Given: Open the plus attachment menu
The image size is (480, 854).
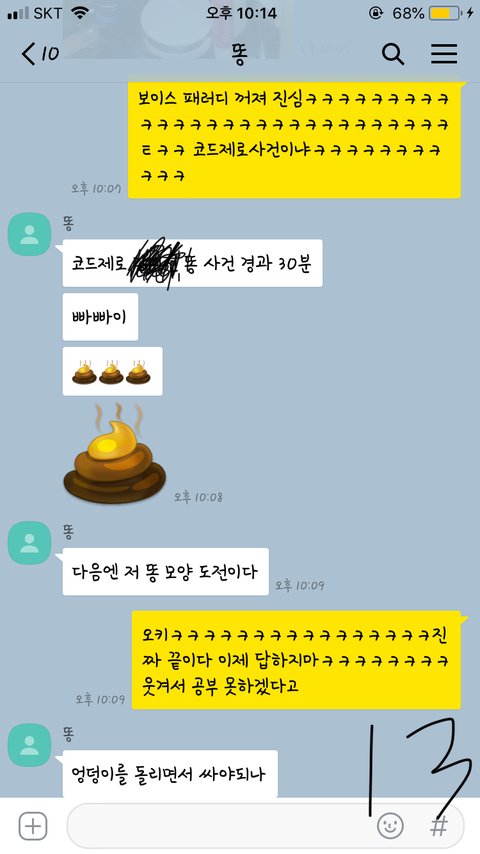Looking at the screenshot, I should pyautogui.click(x=33, y=826).
